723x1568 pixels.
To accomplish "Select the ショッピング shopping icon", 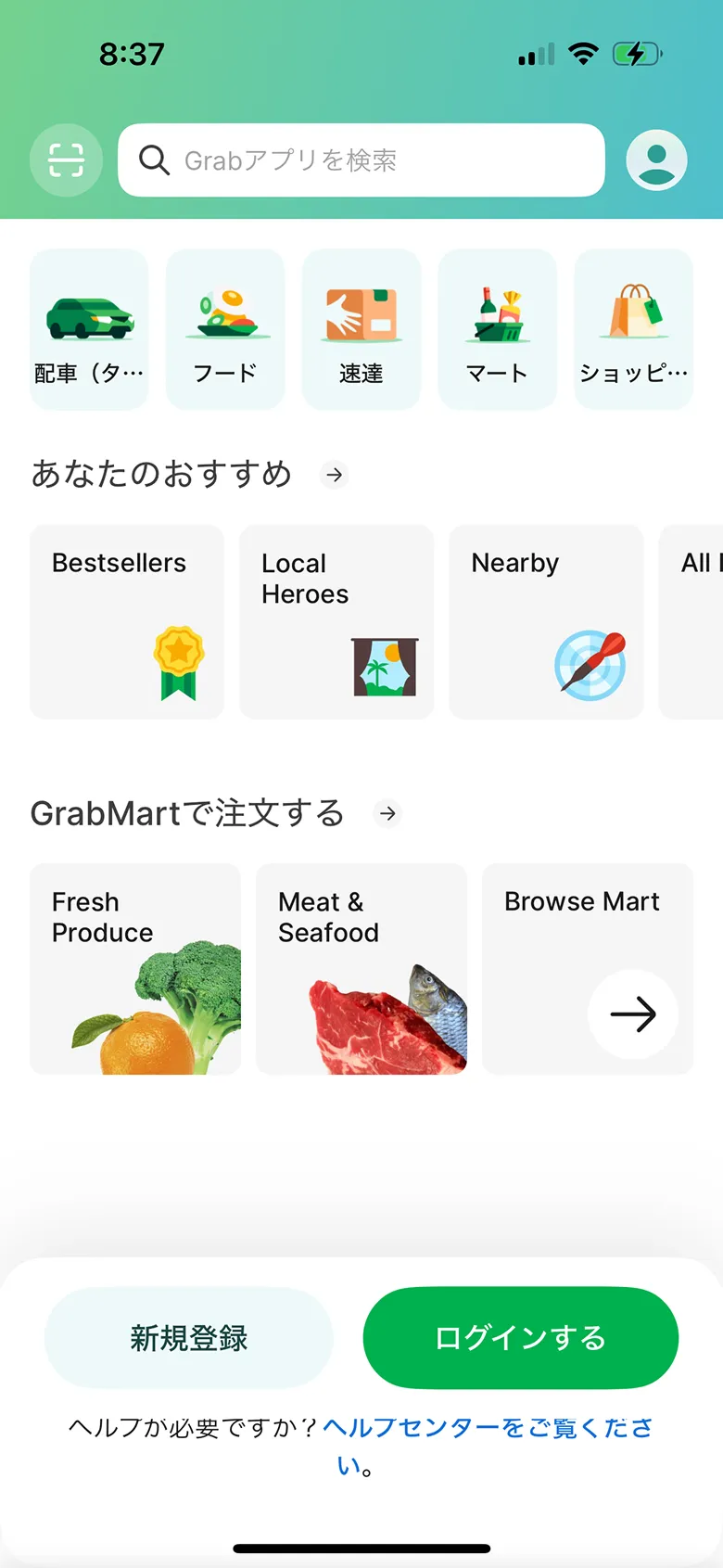I will [x=634, y=329].
